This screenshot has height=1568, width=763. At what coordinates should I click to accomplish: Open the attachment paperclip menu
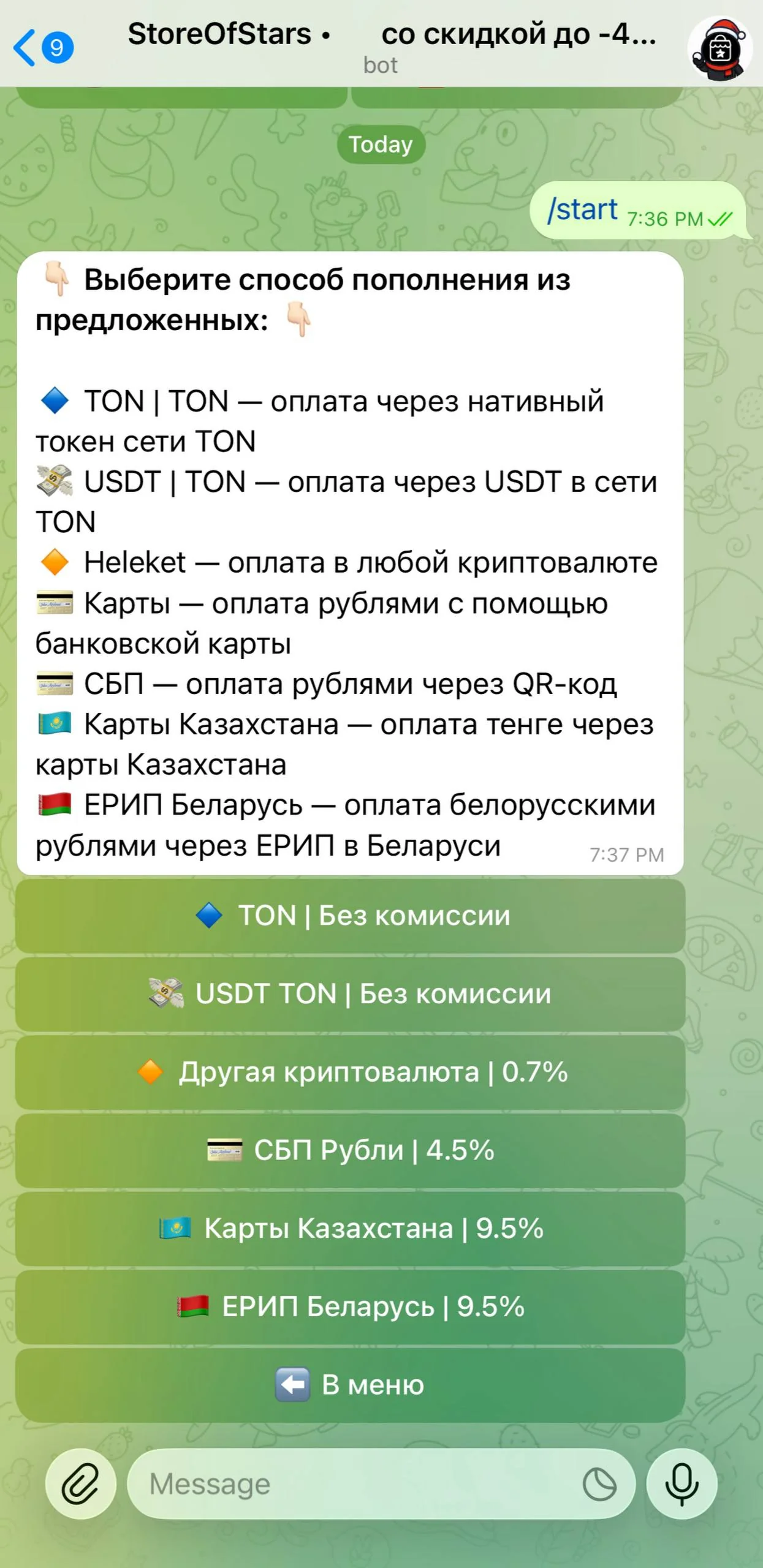coord(81,1483)
